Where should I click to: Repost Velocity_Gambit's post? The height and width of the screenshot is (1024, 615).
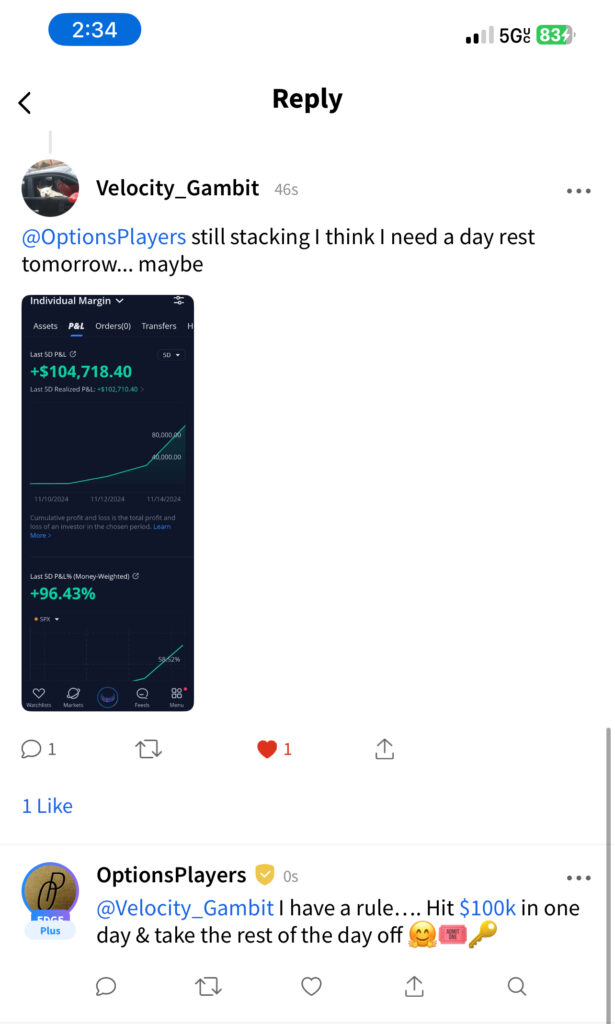pos(149,748)
